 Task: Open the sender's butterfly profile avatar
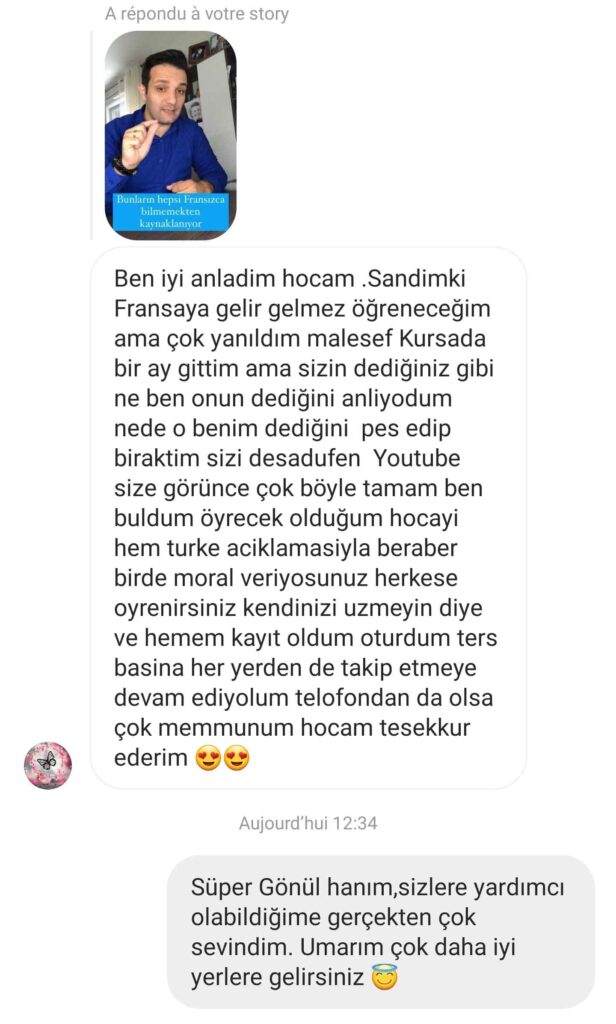[47, 765]
